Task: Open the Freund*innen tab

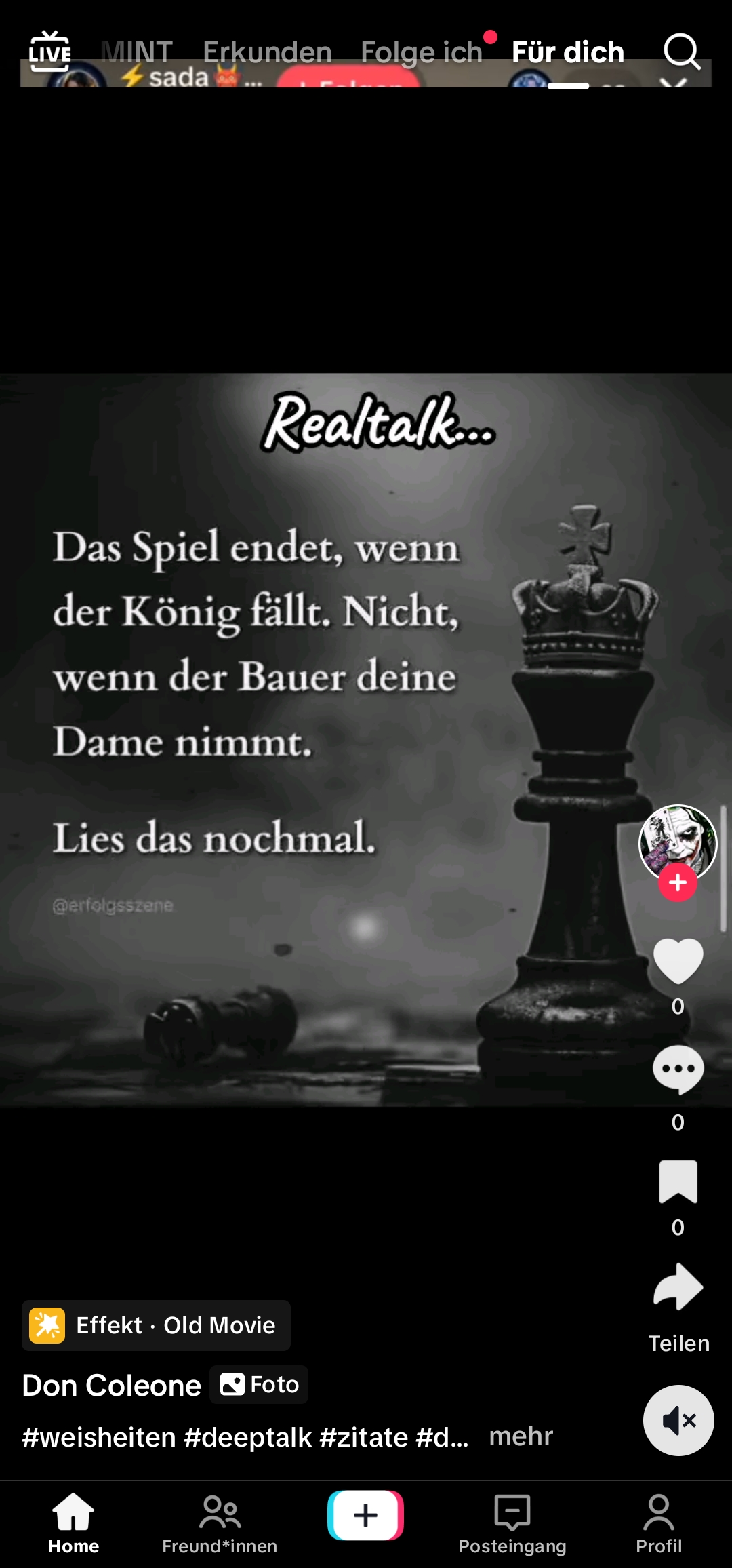Action: click(220, 1523)
